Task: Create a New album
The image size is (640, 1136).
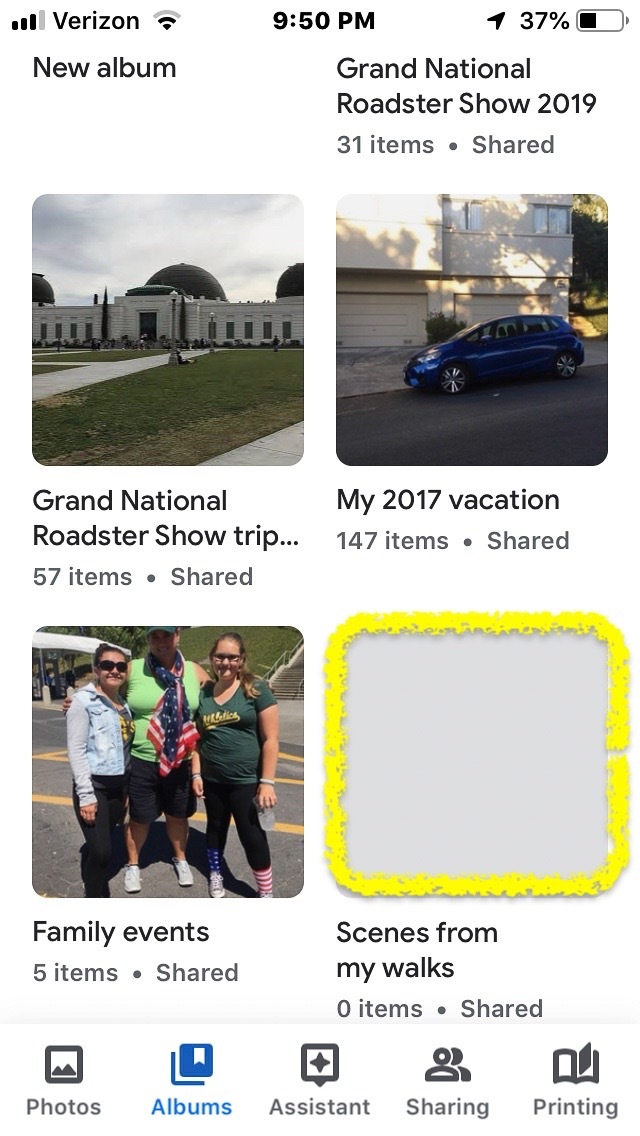Action: point(105,68)
